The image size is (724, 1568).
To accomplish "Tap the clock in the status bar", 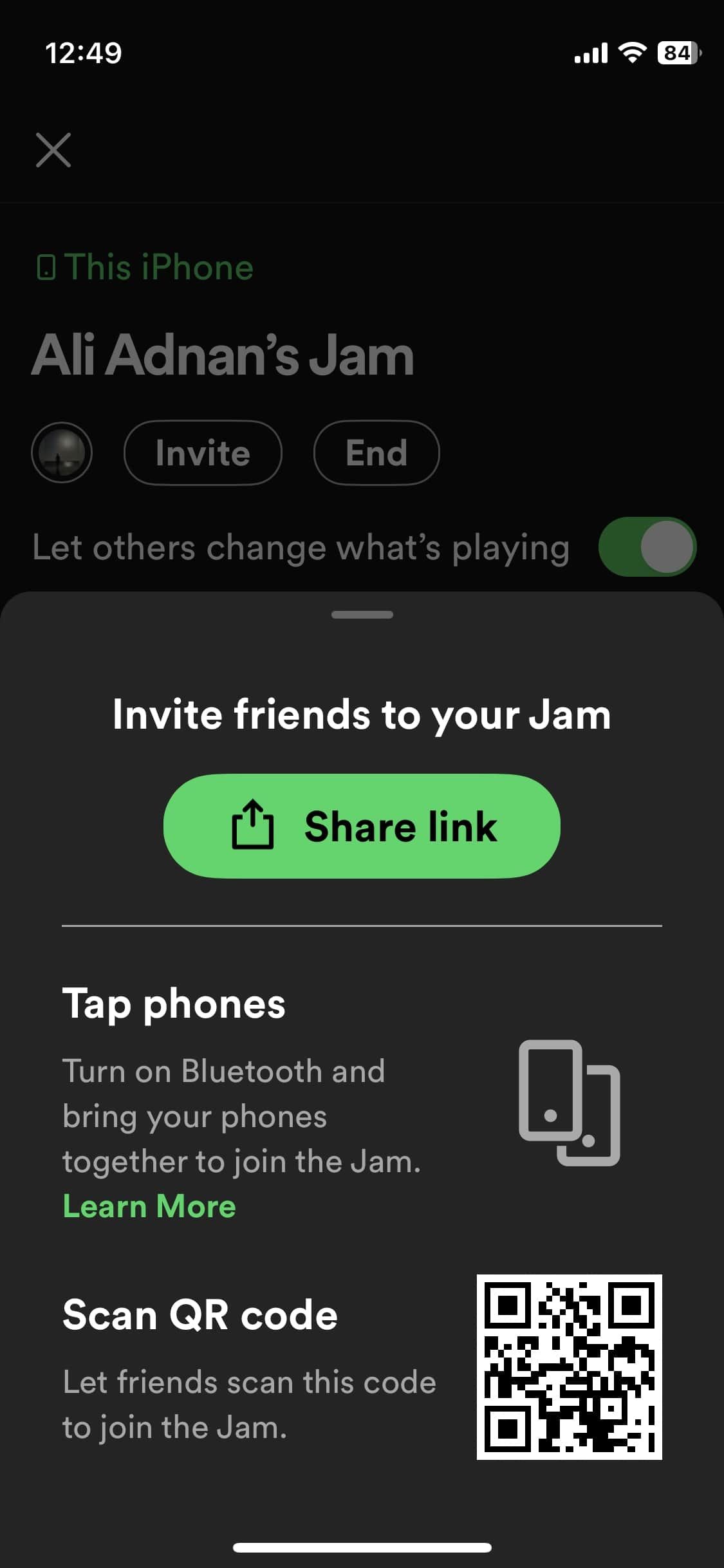I will click(x=84, y=54).
